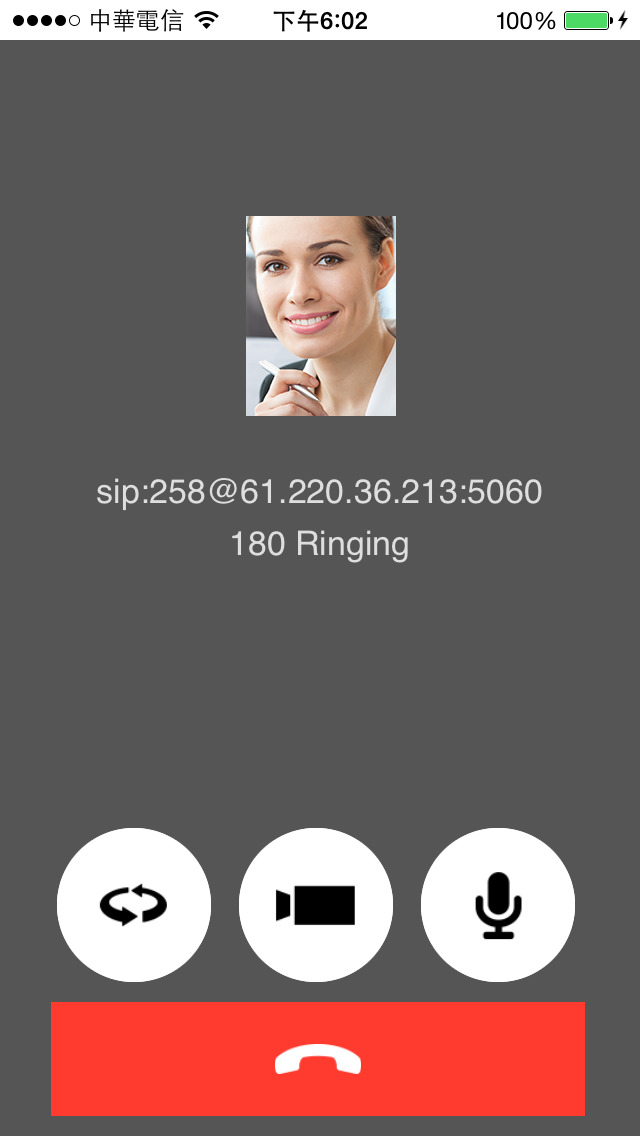
Task: Hang up with the red button
Action: [317, 1058]
